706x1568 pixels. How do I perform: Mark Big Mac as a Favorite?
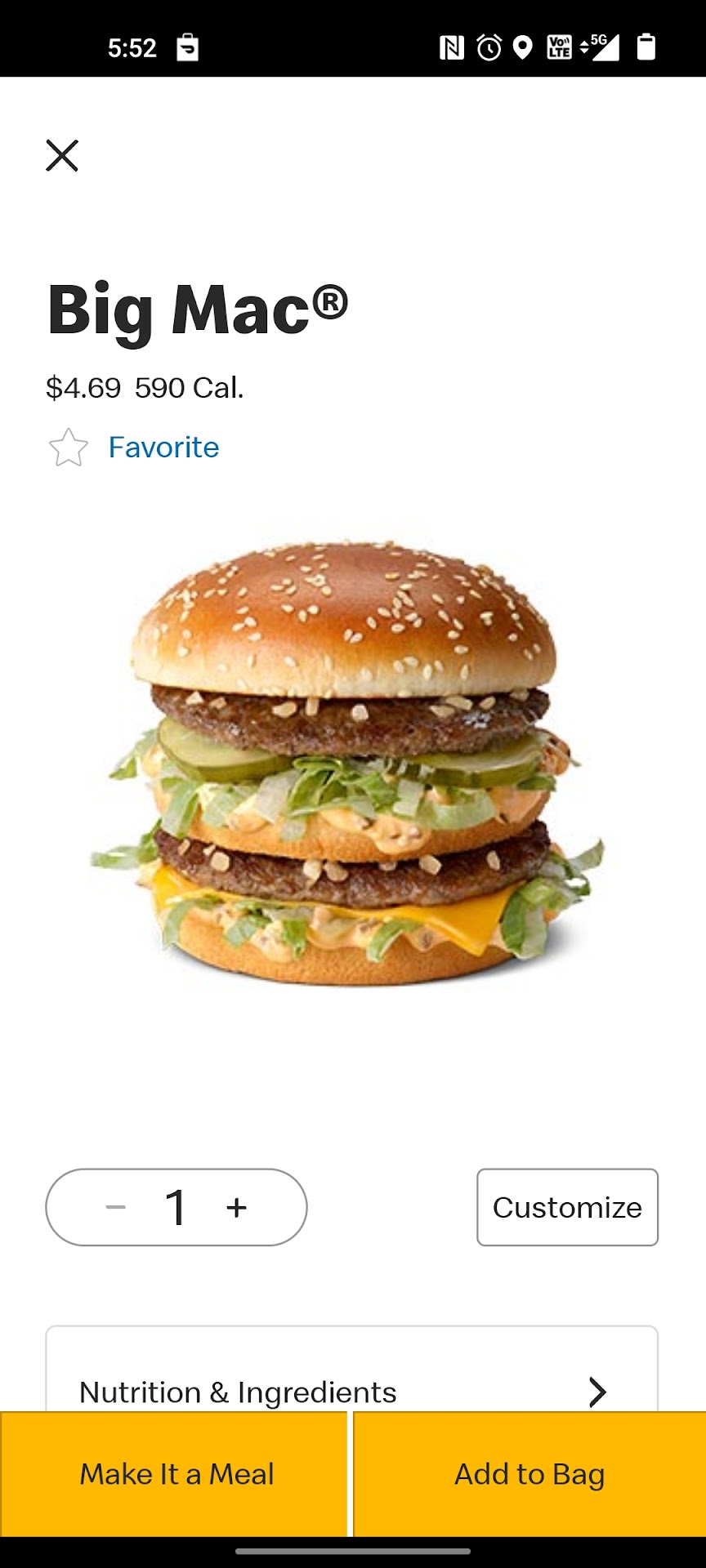pyautogui.click(x=135, y=448)
